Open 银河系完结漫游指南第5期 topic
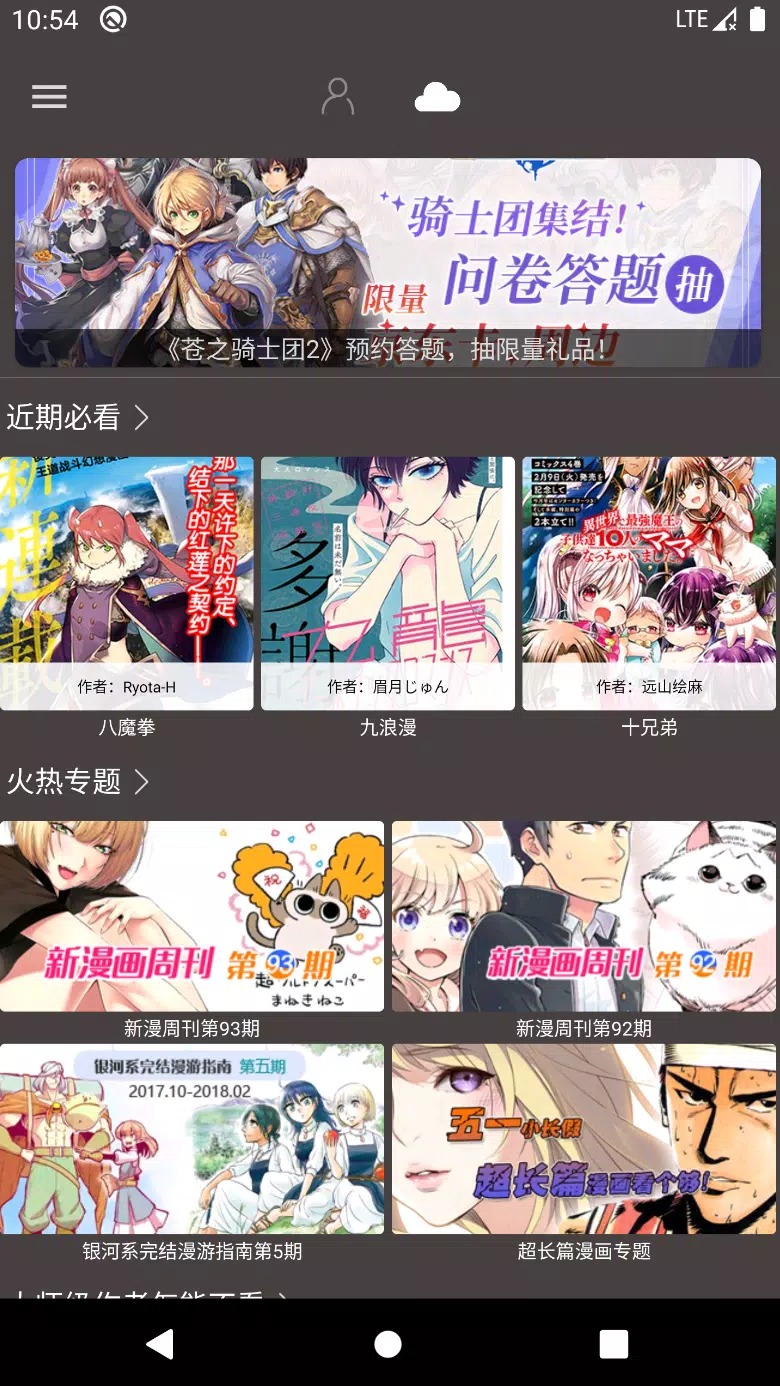Image resolution: width=780 pixels, height=1386 pixels. [x=192, y=1153]
